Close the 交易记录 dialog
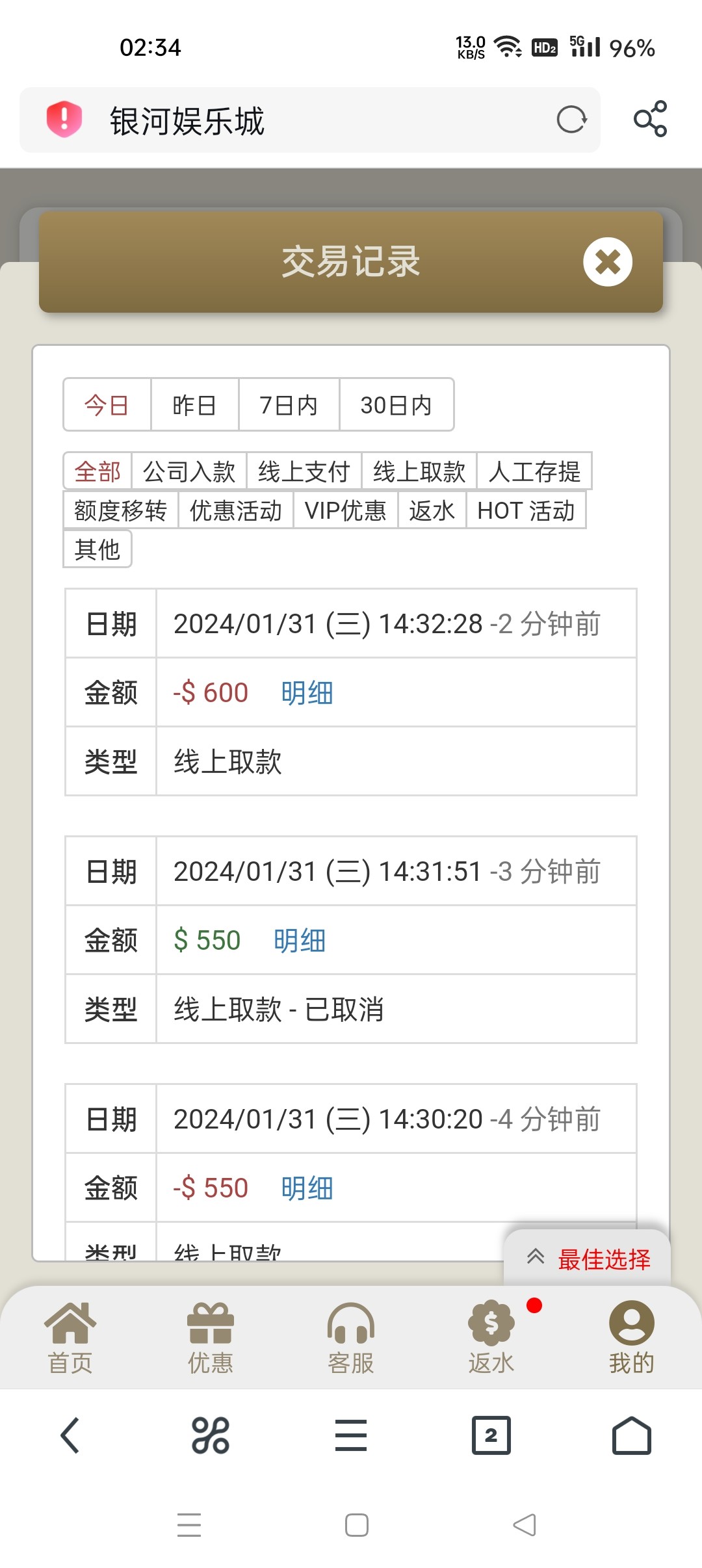This screenshot has height=1568, width=702. pos(607,262)
